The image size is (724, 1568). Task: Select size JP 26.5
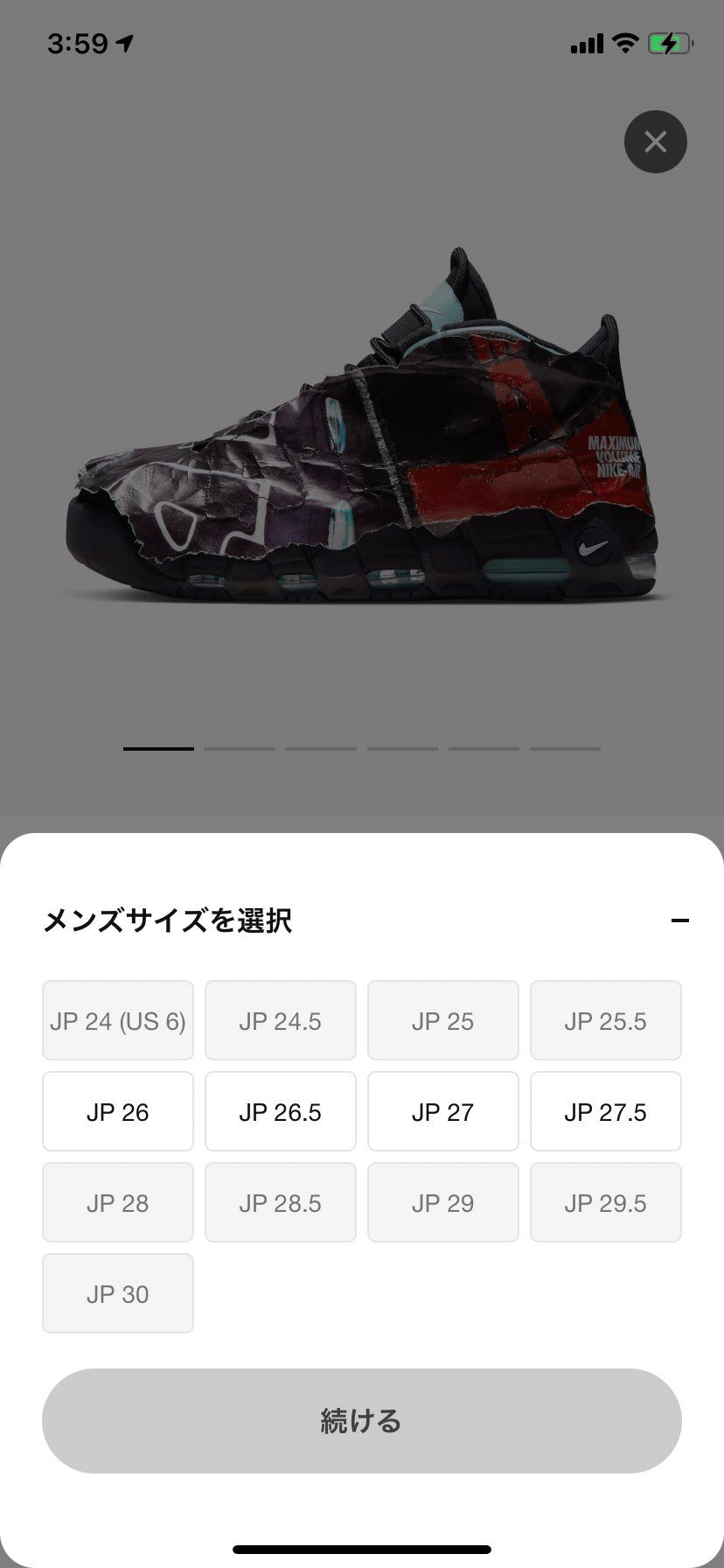pos(280,1111)
